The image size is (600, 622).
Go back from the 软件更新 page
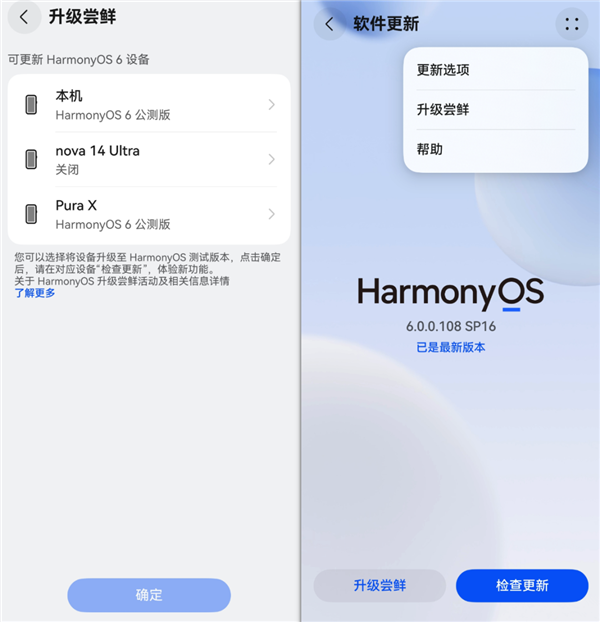click(x=329, y=24)
